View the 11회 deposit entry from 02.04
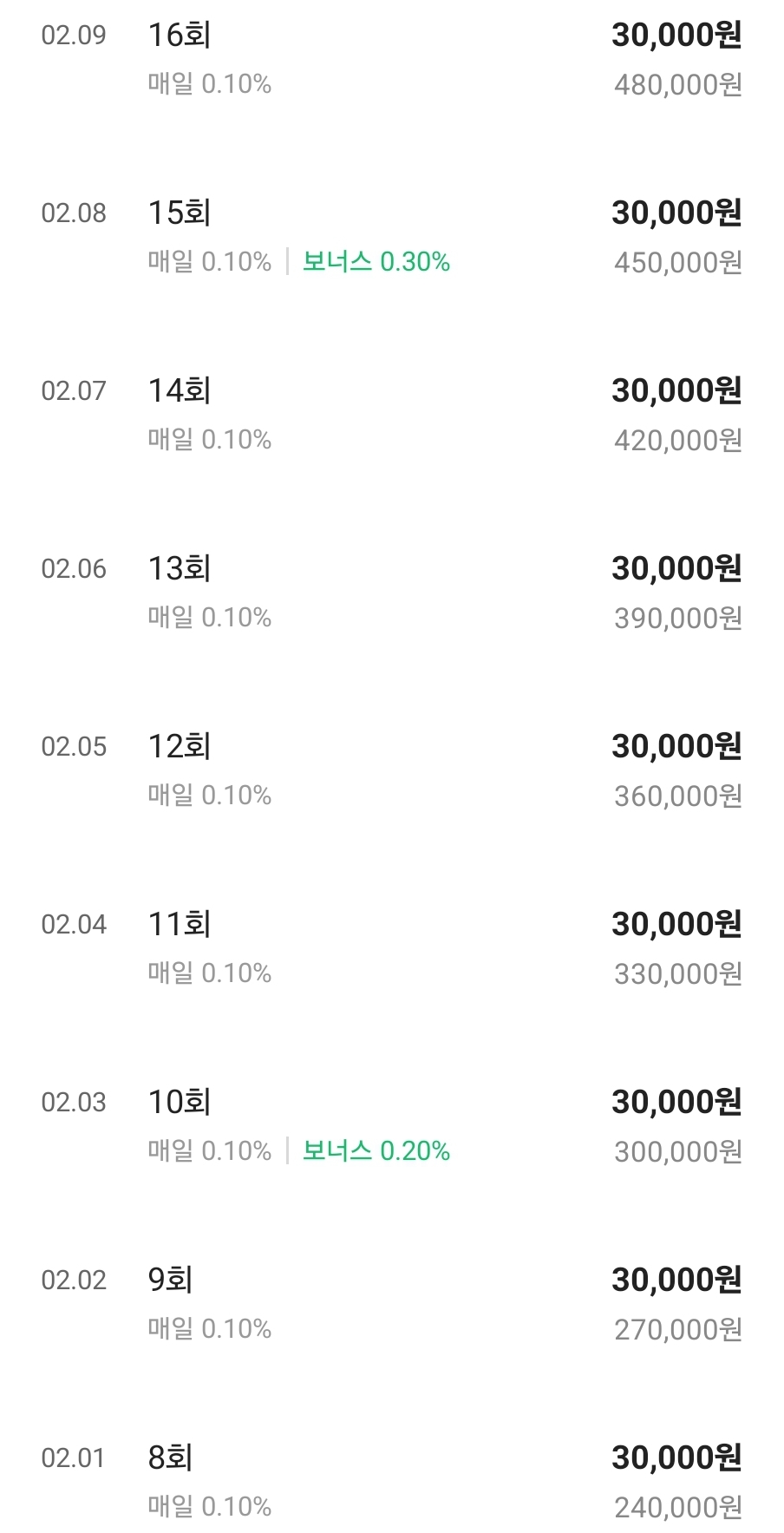 tap(392, 948)
